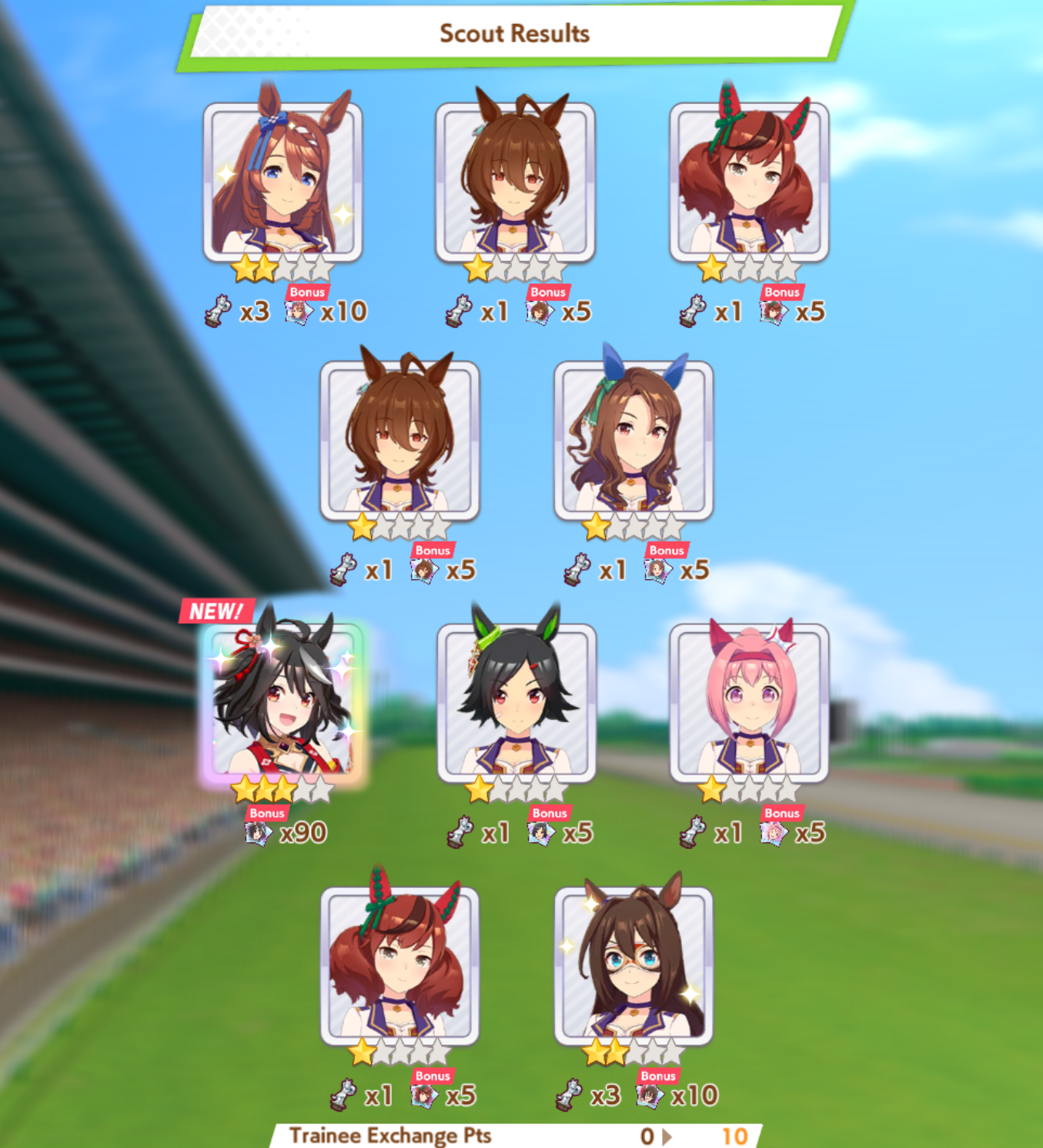Open the trainee card with blue ears
The height and width of the screenshot is (1148, 1043).
point(633,440)
